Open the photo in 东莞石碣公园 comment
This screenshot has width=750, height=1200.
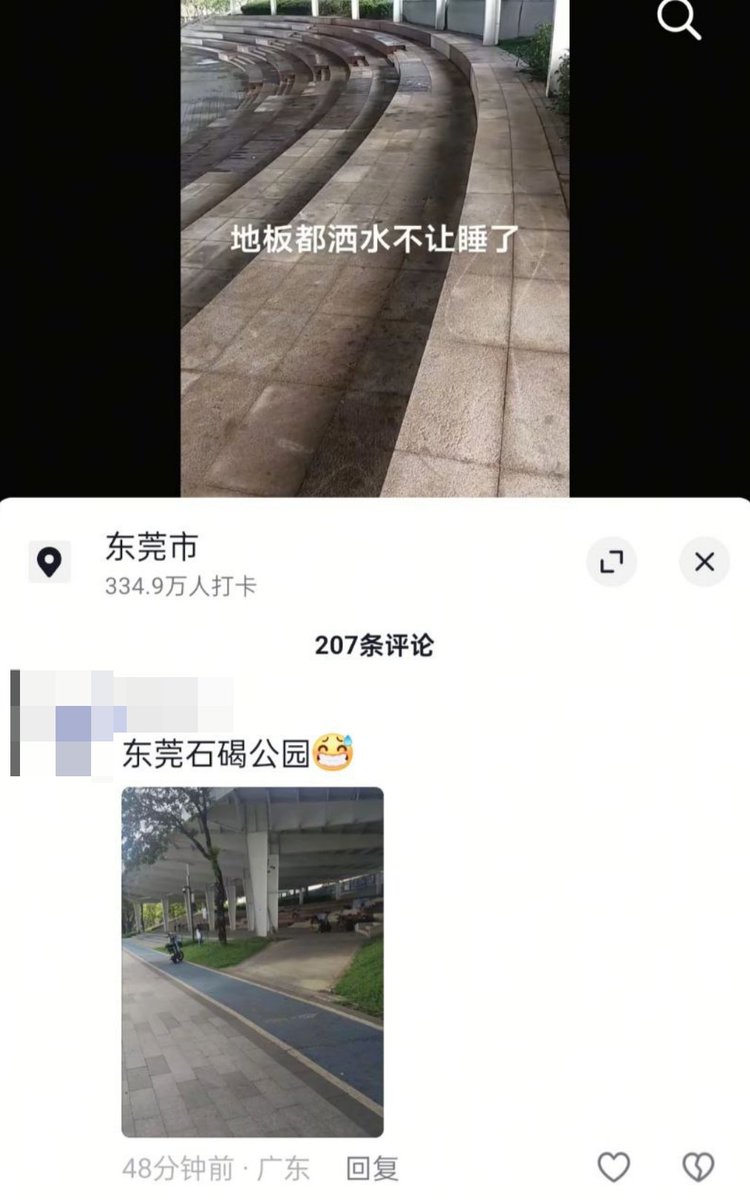pos(252,961)
